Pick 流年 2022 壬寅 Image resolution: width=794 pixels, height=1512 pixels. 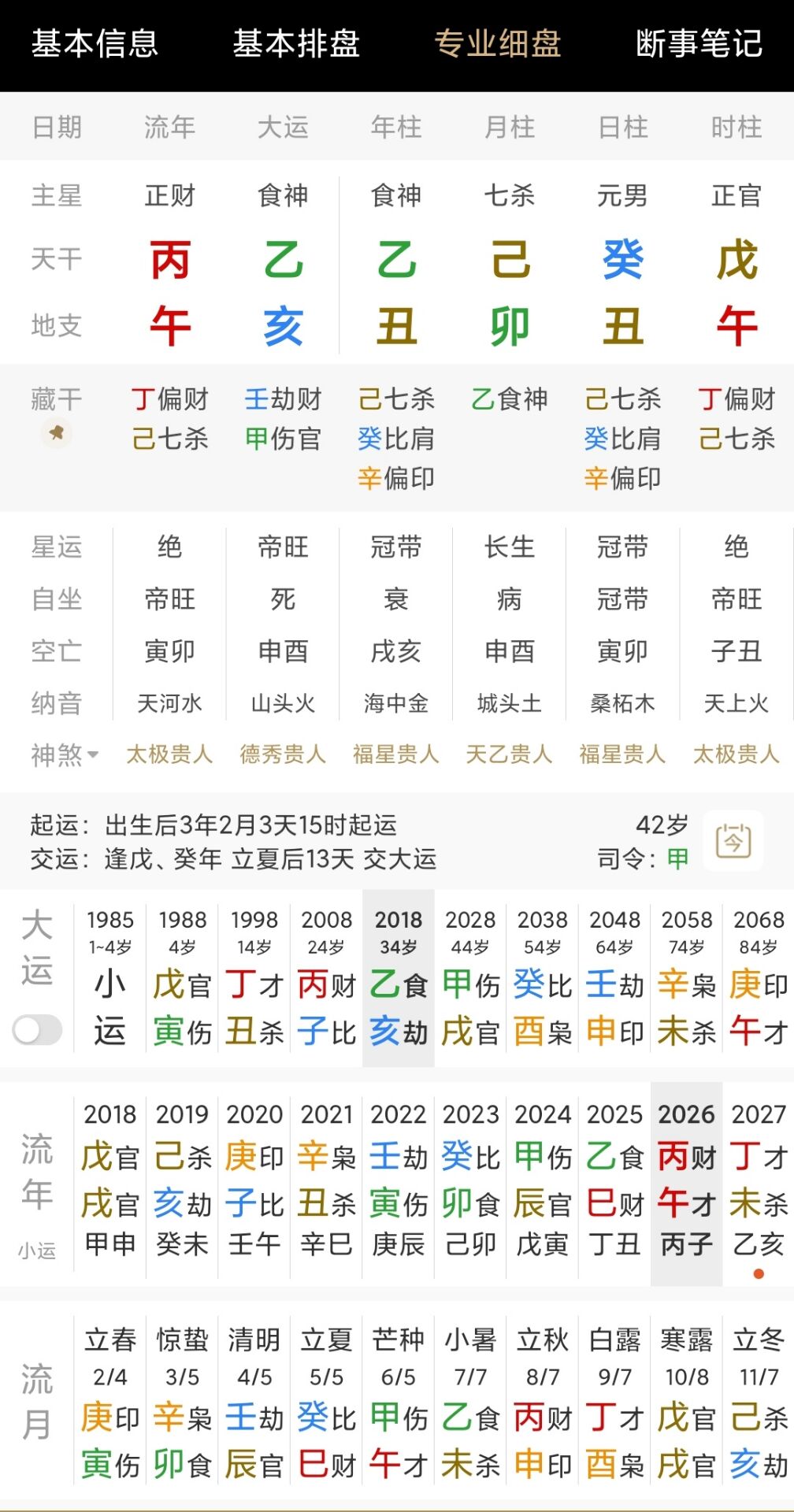398,1177
